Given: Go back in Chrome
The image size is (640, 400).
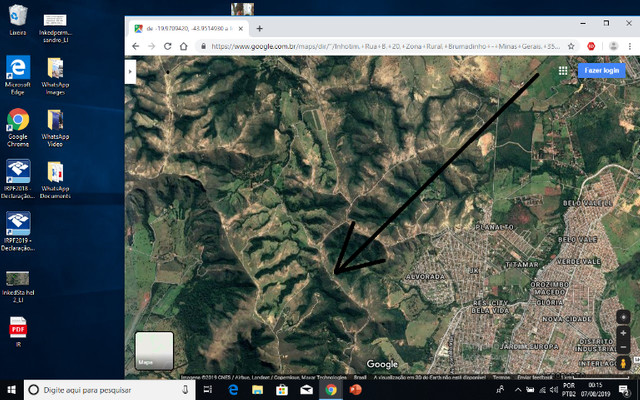Looking at the screenshot, I should pyautogui.click(x=137, y=46).
